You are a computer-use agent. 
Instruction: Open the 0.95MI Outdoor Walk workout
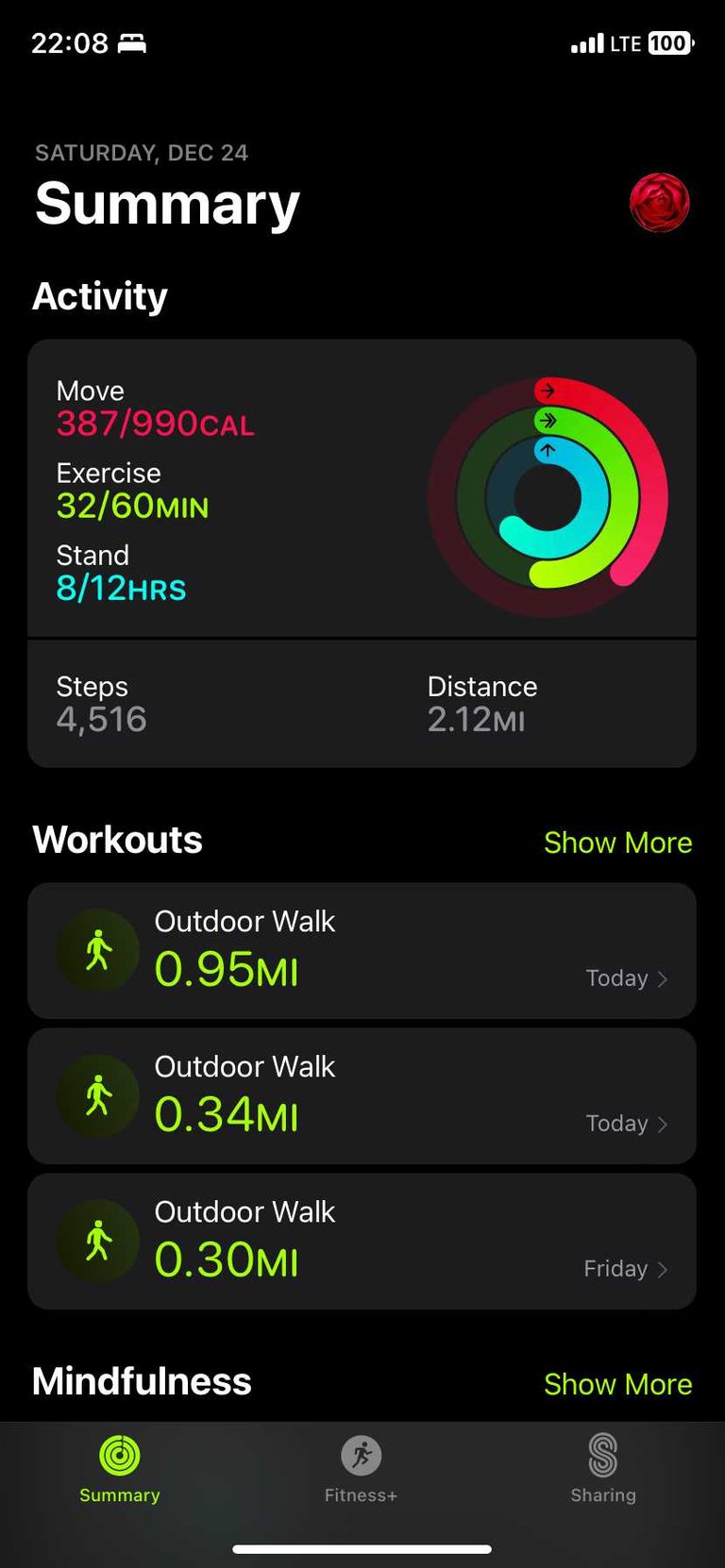[x=362, y=951]
